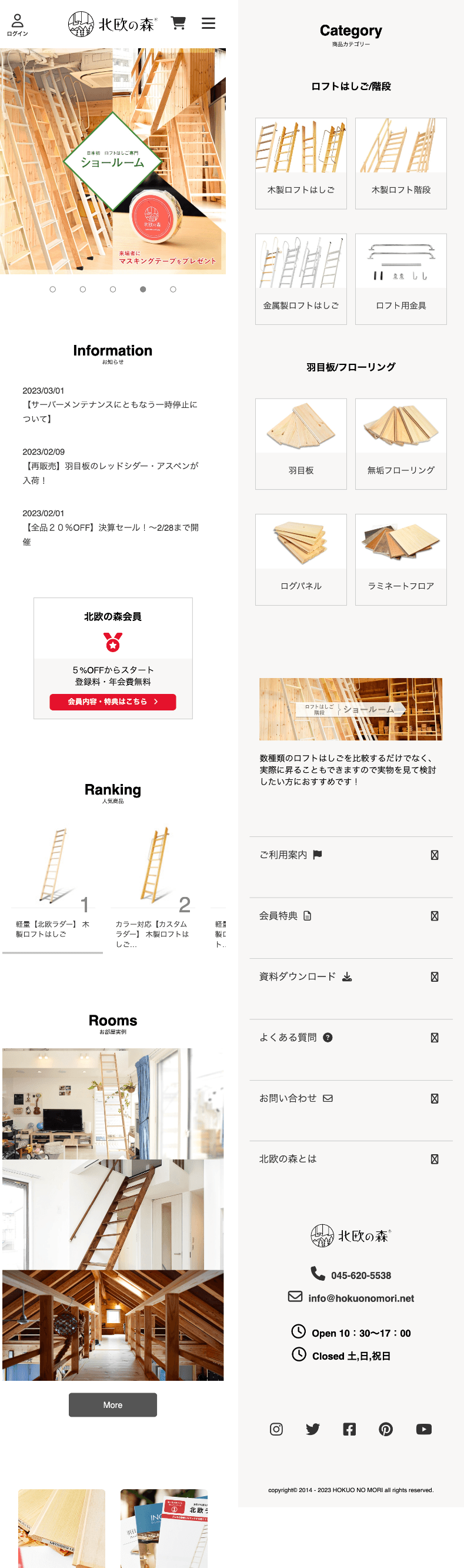
Task: Open the よくある質問 row
Action: [x=350, y=1037]
